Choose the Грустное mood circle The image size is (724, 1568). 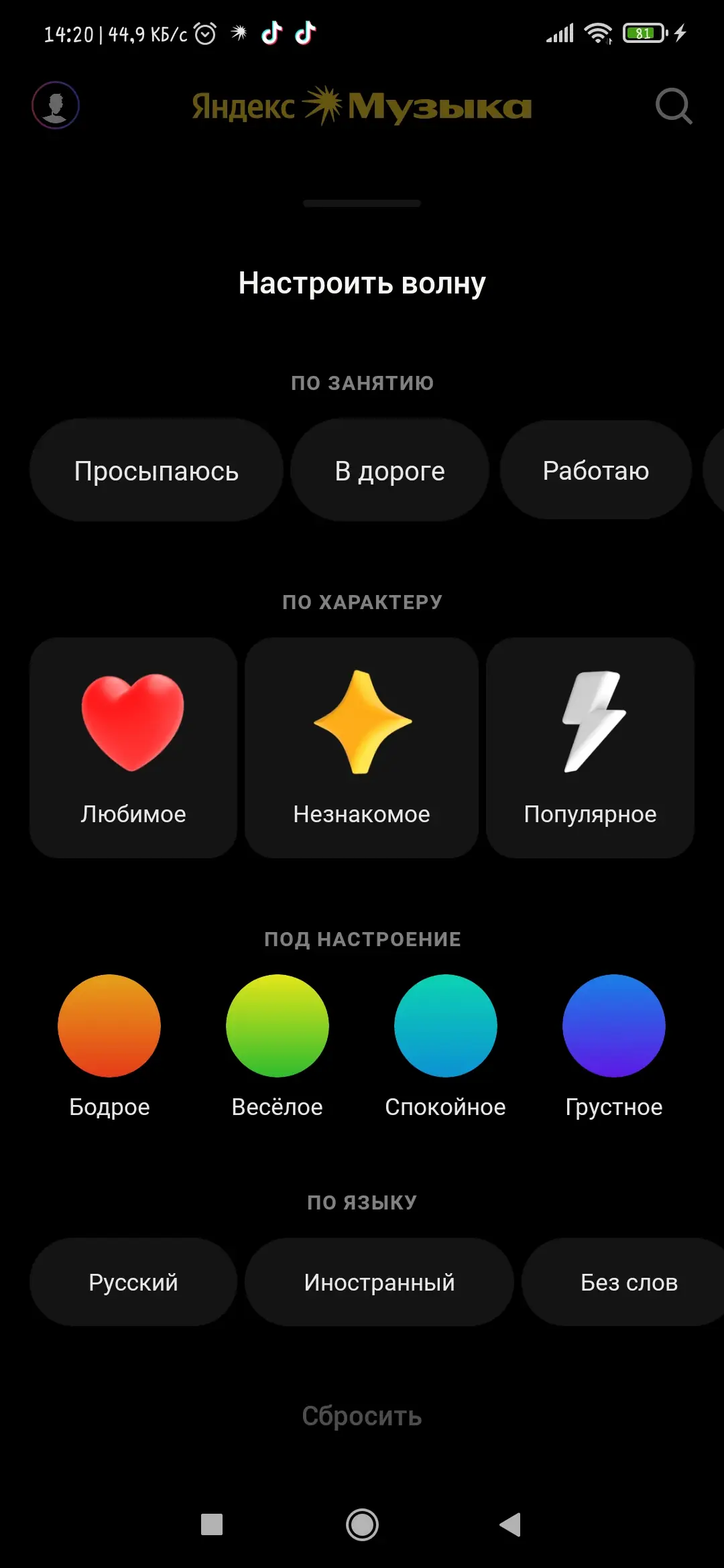click(614, 1026)
